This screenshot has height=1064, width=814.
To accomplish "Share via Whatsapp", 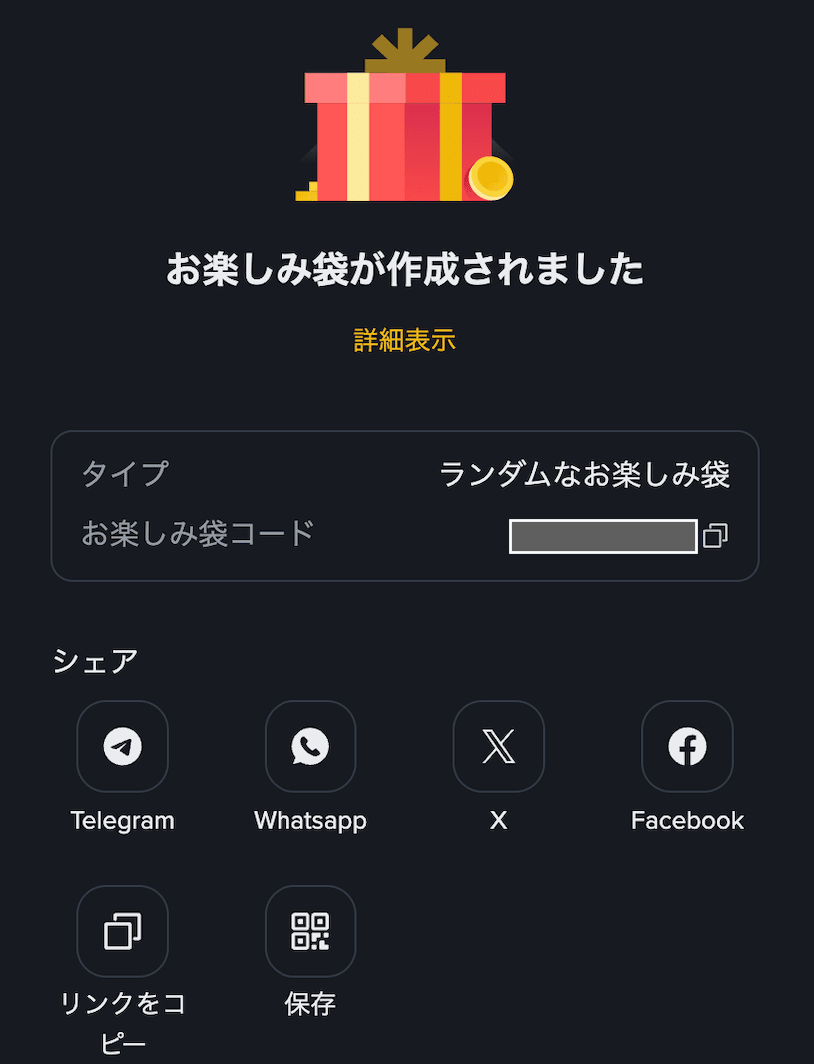I will click(x=311, y=746).
